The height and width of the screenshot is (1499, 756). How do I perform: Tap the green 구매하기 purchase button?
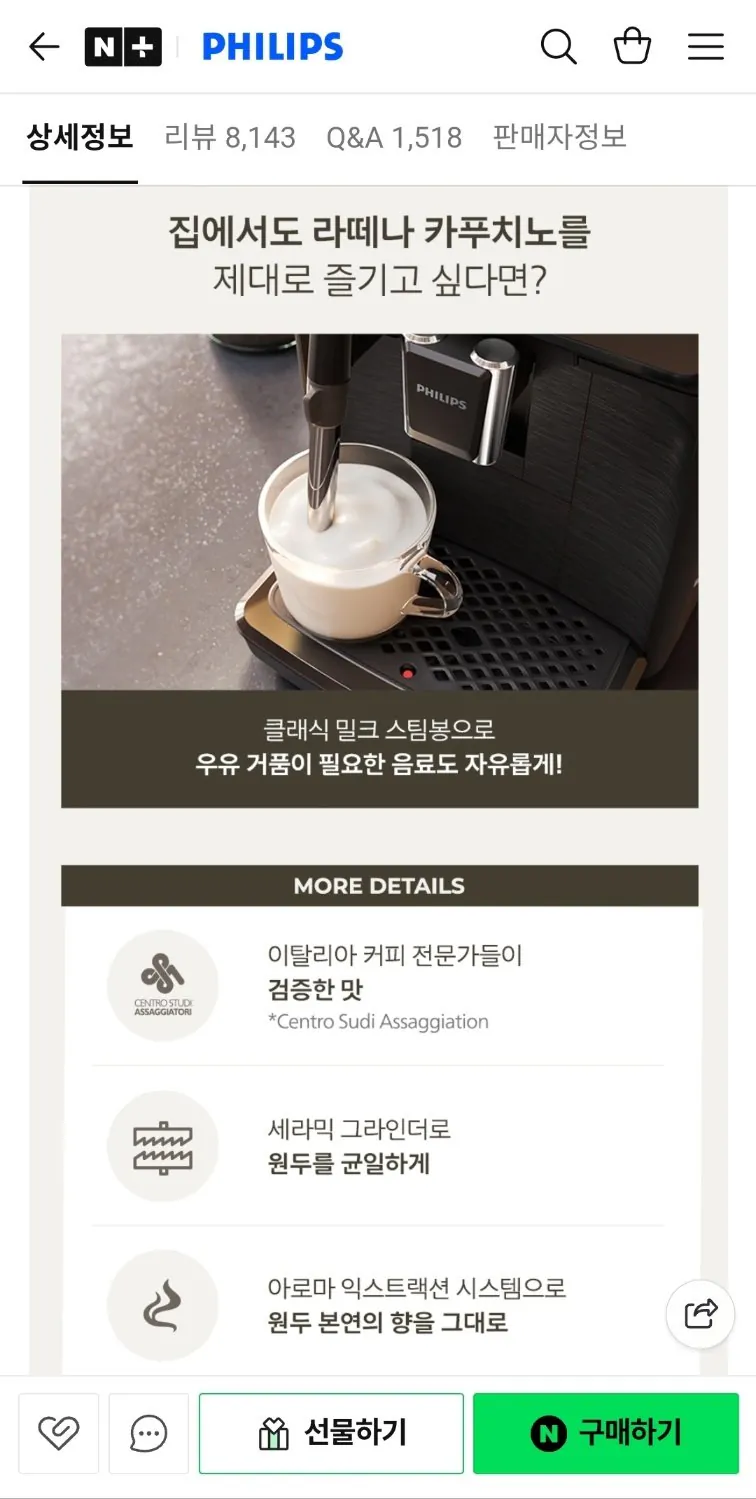(605, 1433)
